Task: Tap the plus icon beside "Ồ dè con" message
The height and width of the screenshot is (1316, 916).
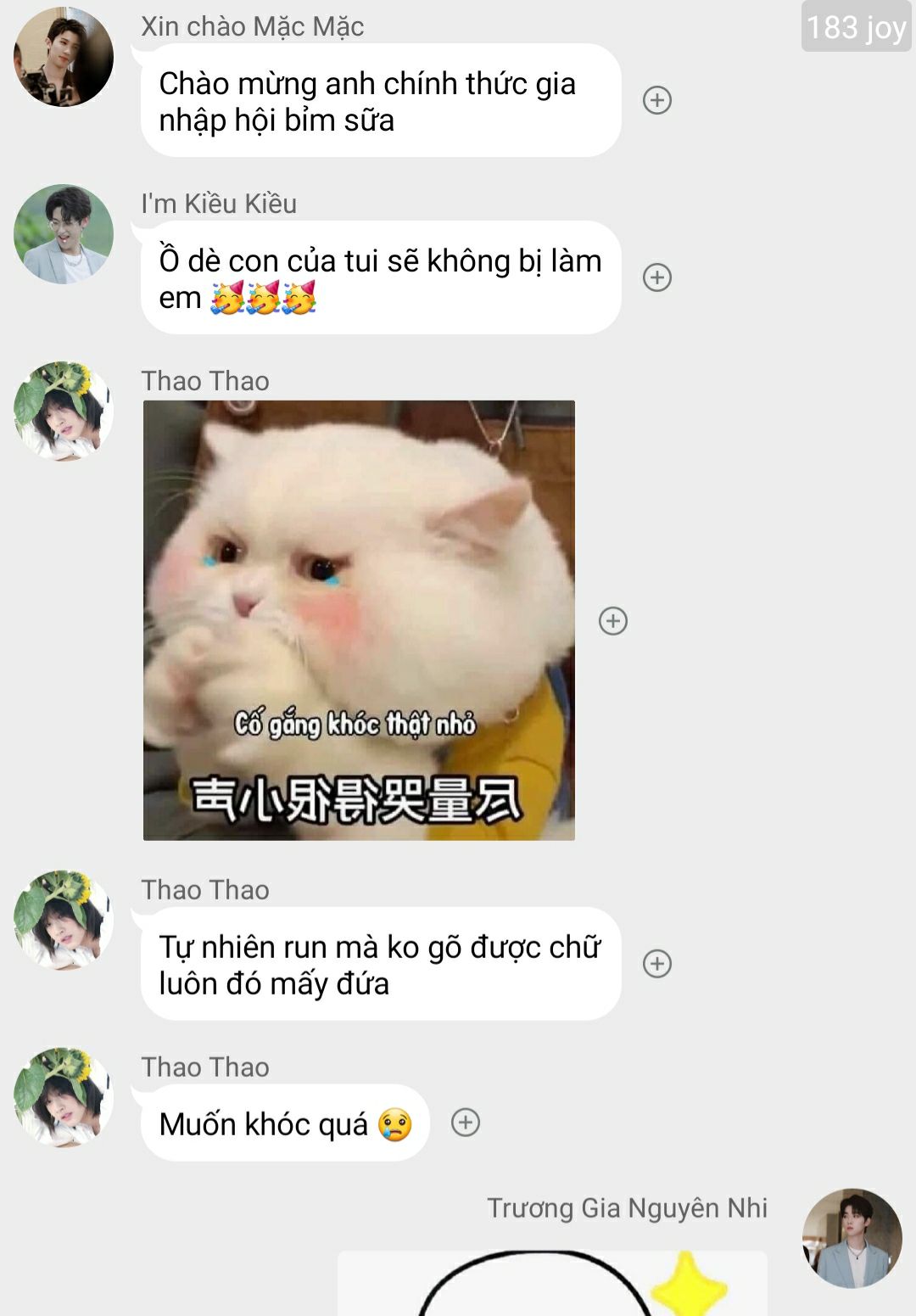Action: (657, 277)
